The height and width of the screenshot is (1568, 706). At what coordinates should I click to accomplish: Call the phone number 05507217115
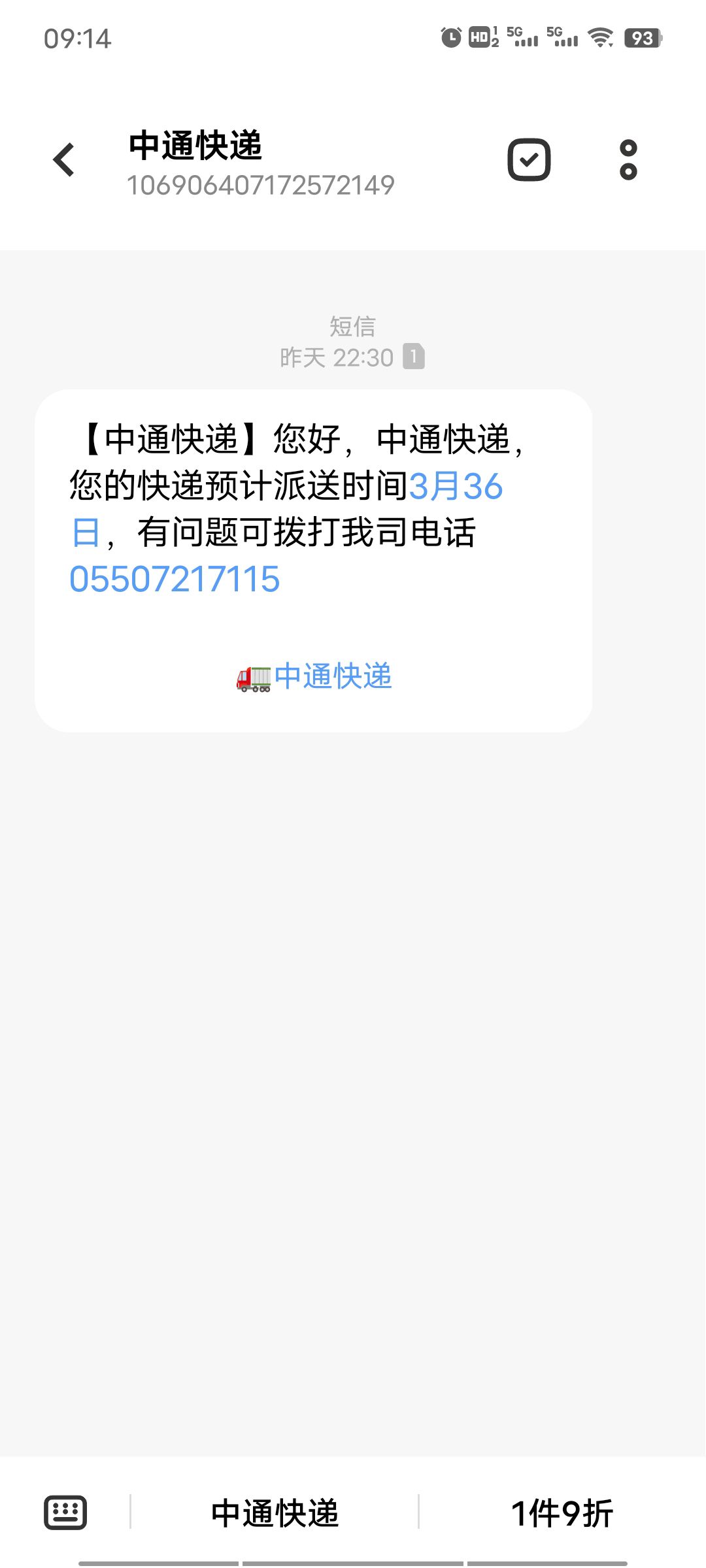coord(175,580)
